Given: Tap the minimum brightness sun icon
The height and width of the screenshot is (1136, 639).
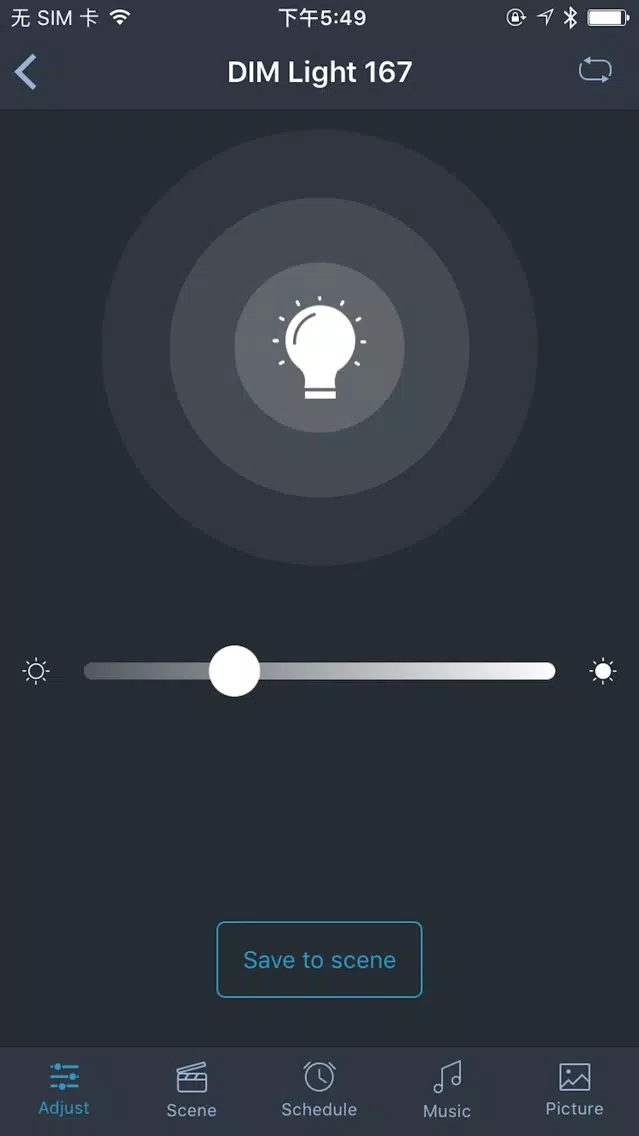Looking at the screenshot, I should point(36,671).
